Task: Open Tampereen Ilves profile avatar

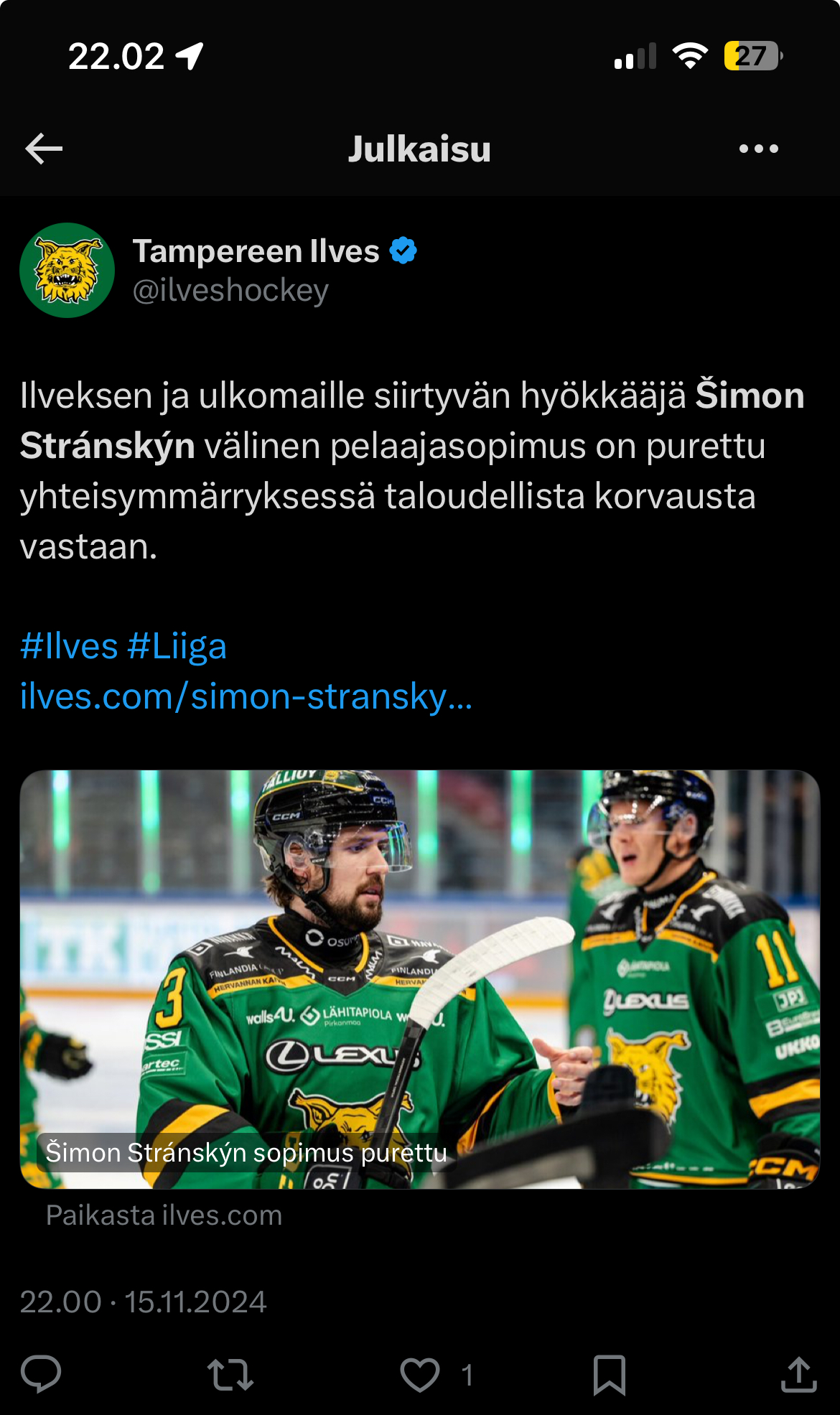Action: point(67,270)
